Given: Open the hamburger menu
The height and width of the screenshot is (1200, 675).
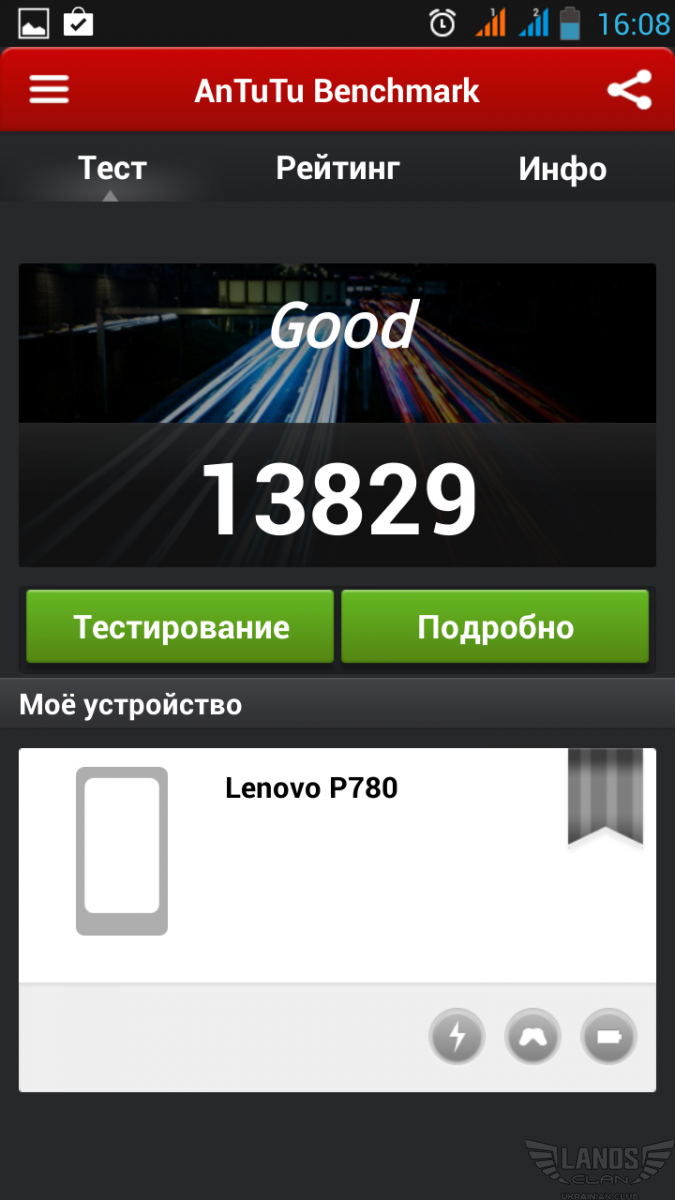Looking at the screenshot, I should tap(49, 90).
